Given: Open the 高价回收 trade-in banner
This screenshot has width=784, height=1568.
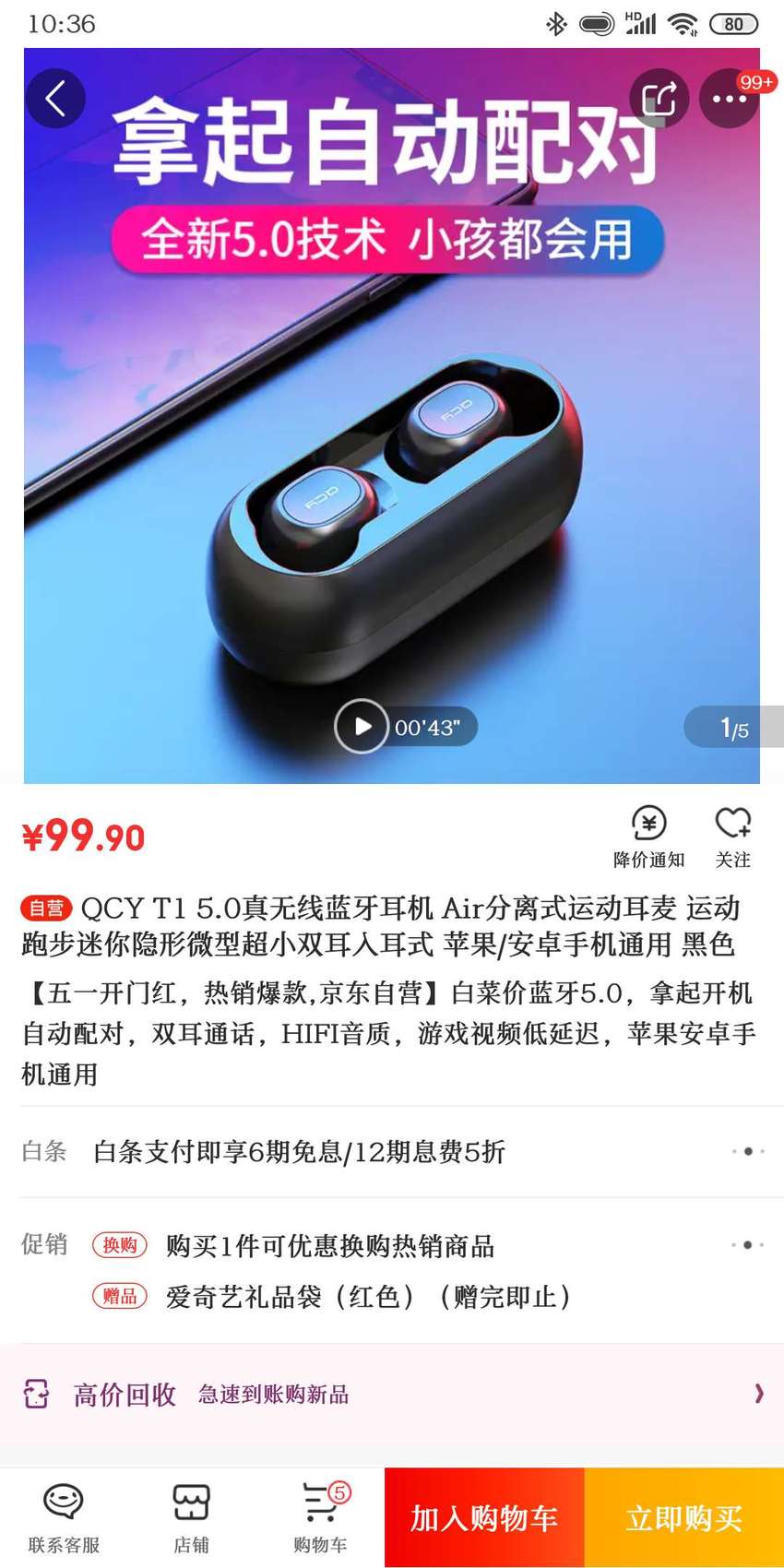Looking at the screenshot, I should click(x=392, y=1394).
